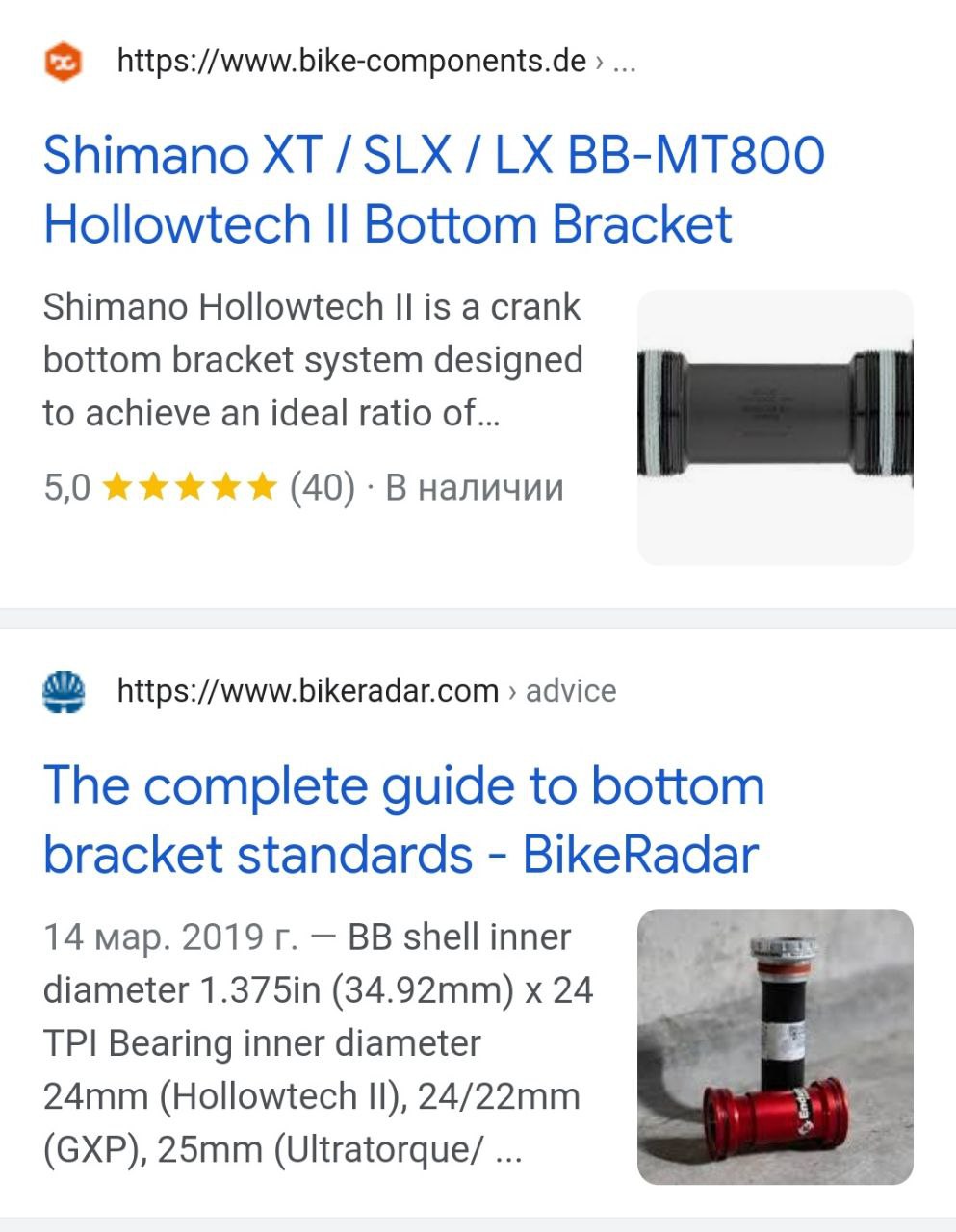The width and height of the screenshot is (956, 1232).
Task: Open the Shimano XT / SLX / LX BB-MT800 result
Action: tap(433, 190)
